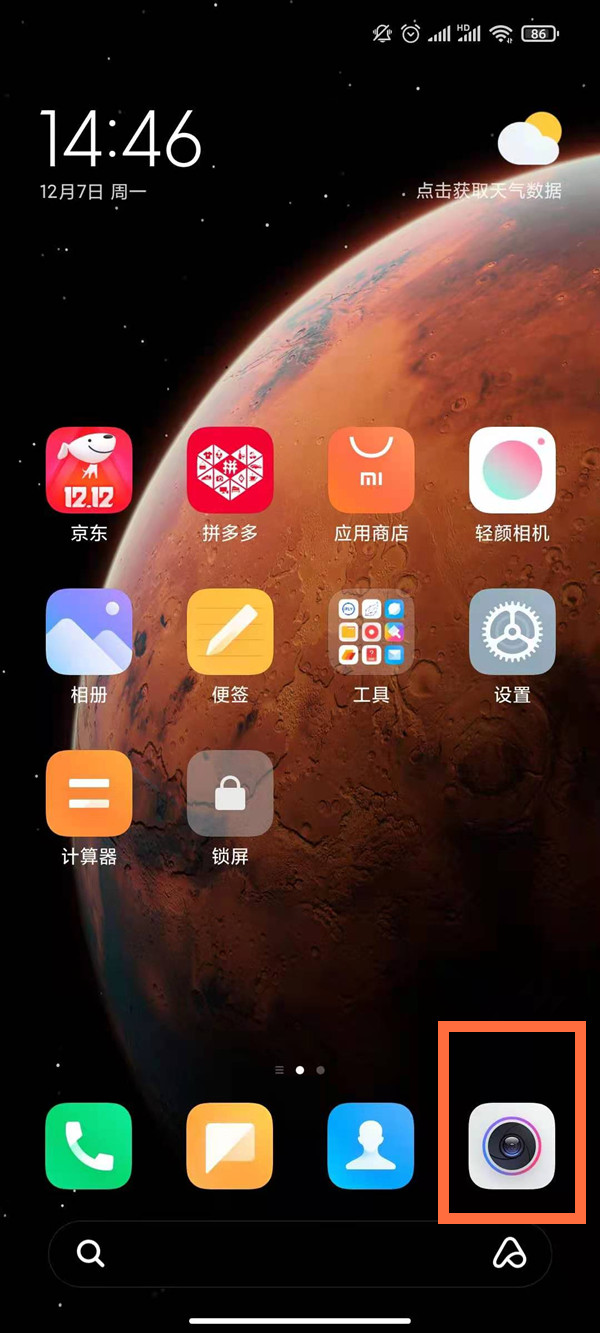This screenshot has height=1333, width=600.
Task: Open 应用商店 app store
Action: tap(371, 470)
